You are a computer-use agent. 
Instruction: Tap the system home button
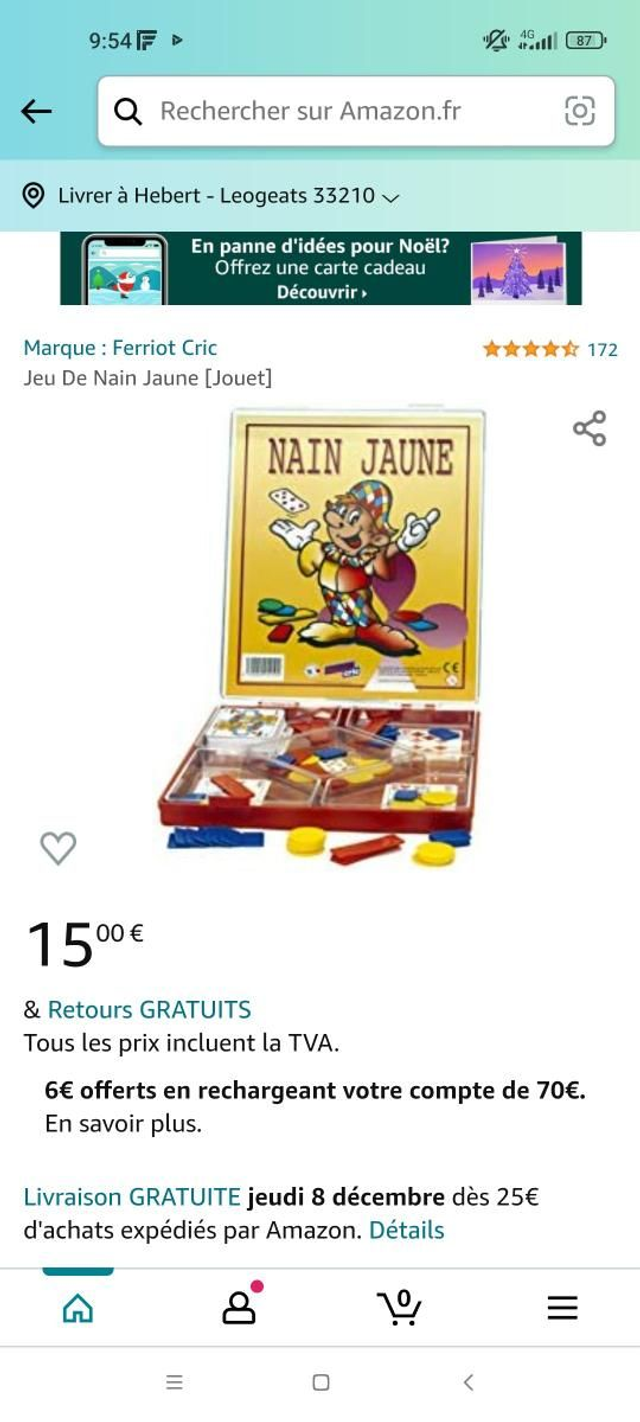coord(321,1382)
